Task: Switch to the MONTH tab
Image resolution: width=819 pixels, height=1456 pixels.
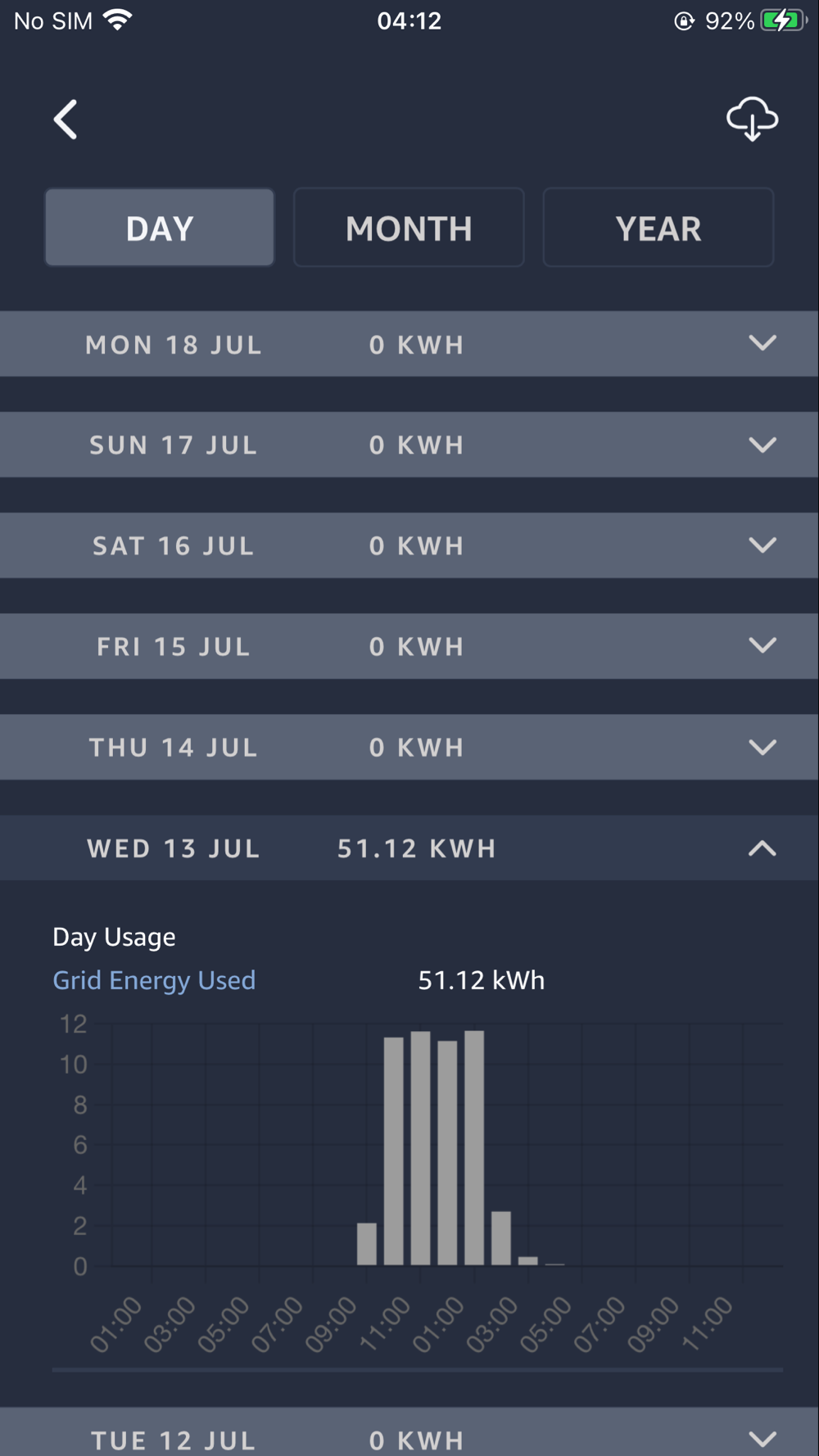Action: pos(409,228)
